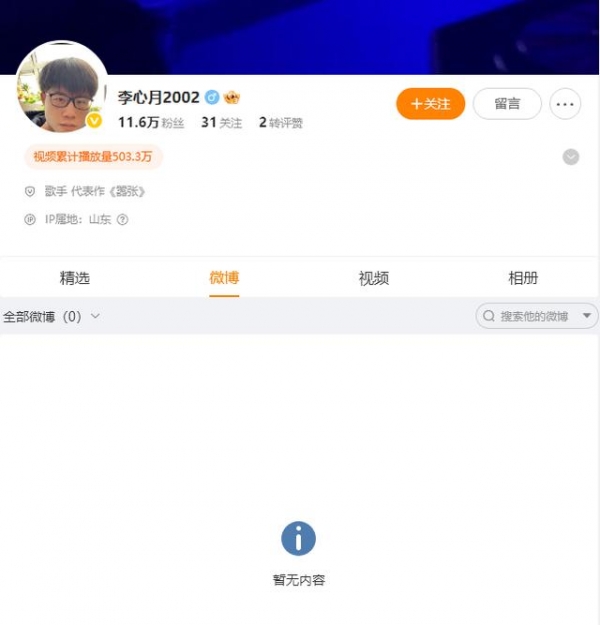Open the 11.6万 粉丝 followers list
The width and height of the screenshot is (600, 625).
151,122
